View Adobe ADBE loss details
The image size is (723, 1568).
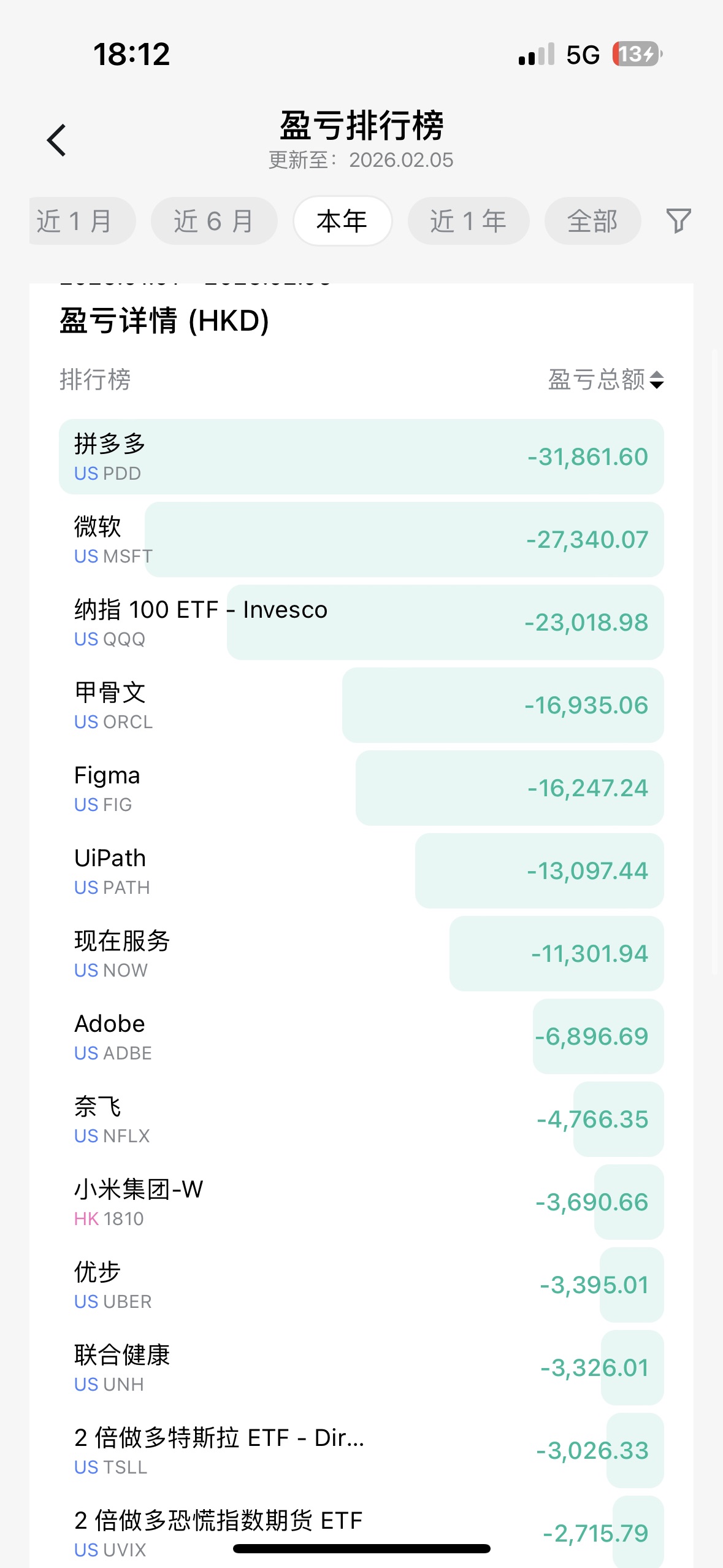click(361, 1037)
